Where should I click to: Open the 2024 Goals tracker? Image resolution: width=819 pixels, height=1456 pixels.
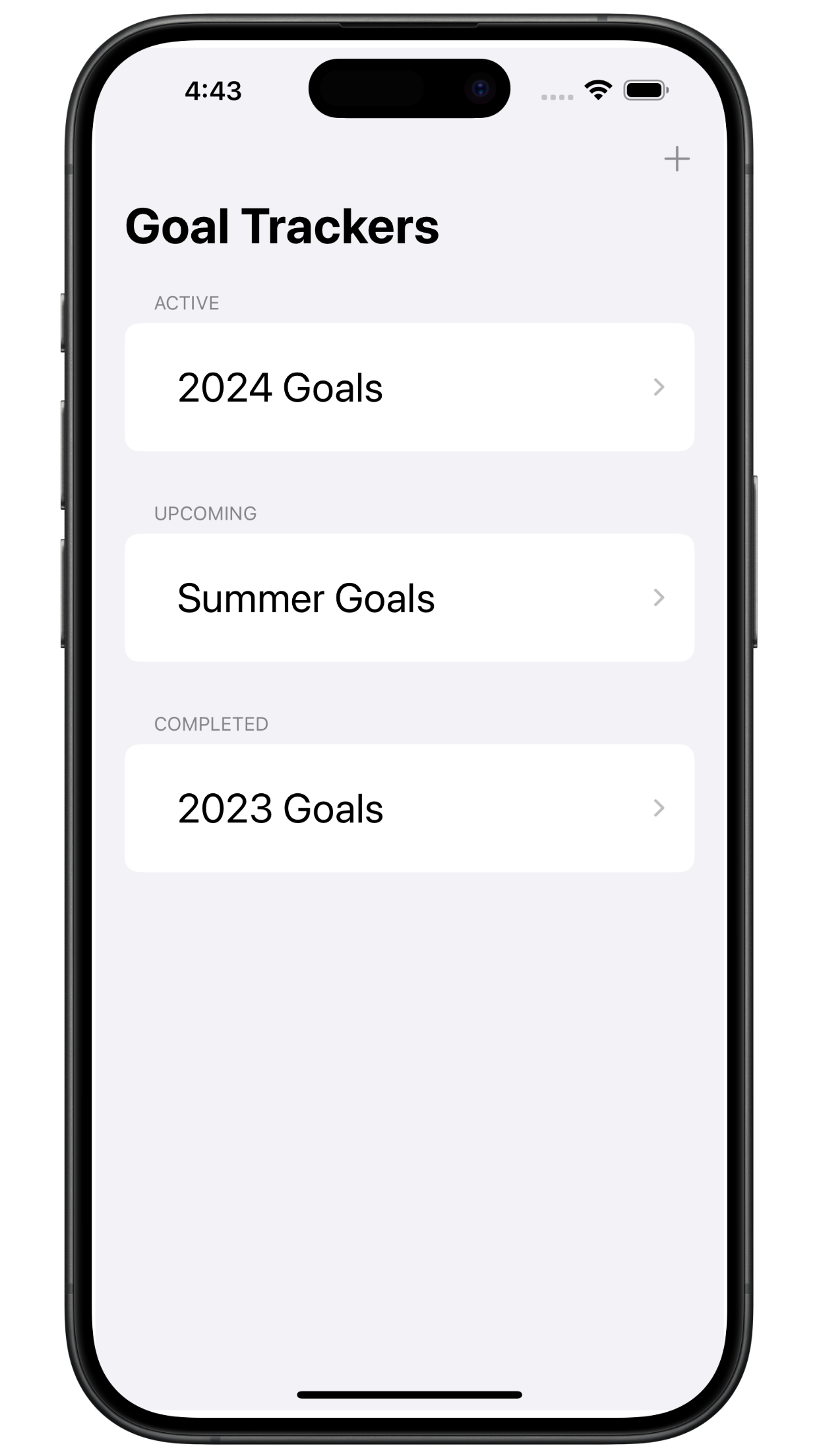[409, 387]
